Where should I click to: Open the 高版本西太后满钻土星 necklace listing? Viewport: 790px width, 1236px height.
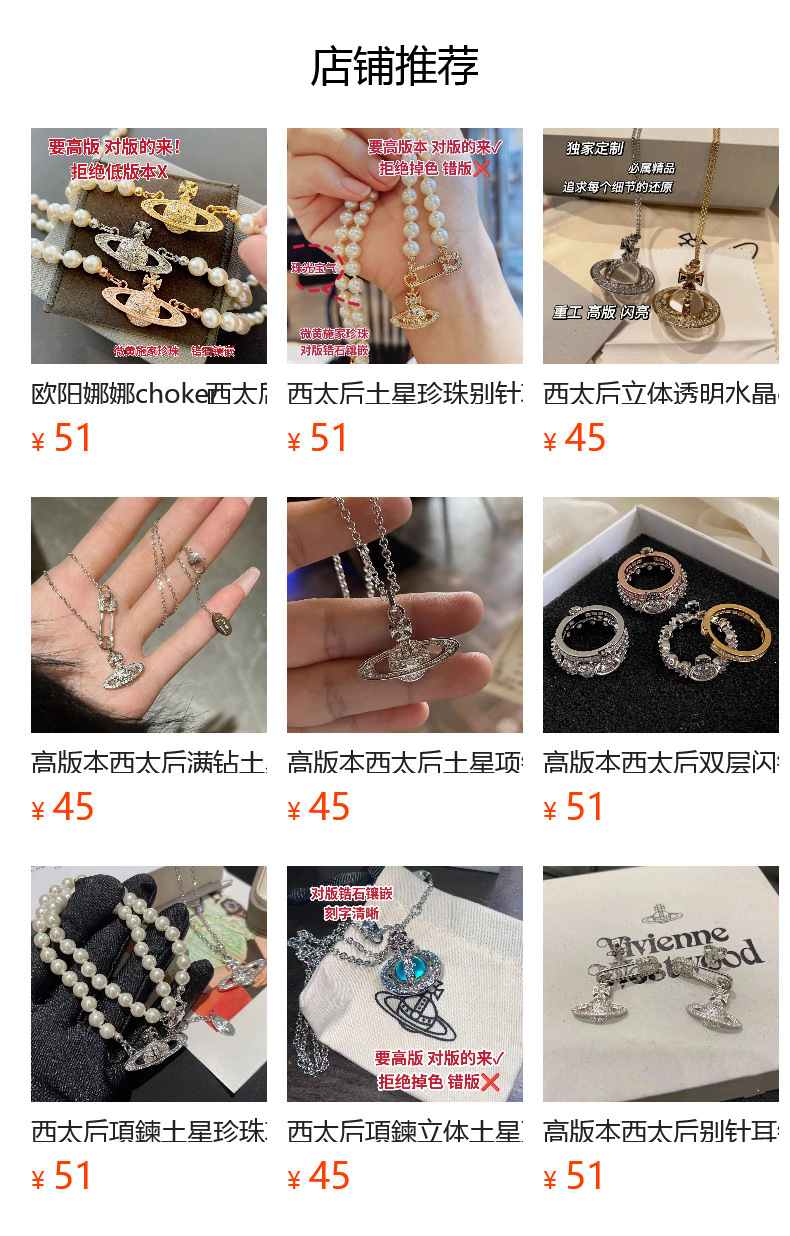coord(149,615)
